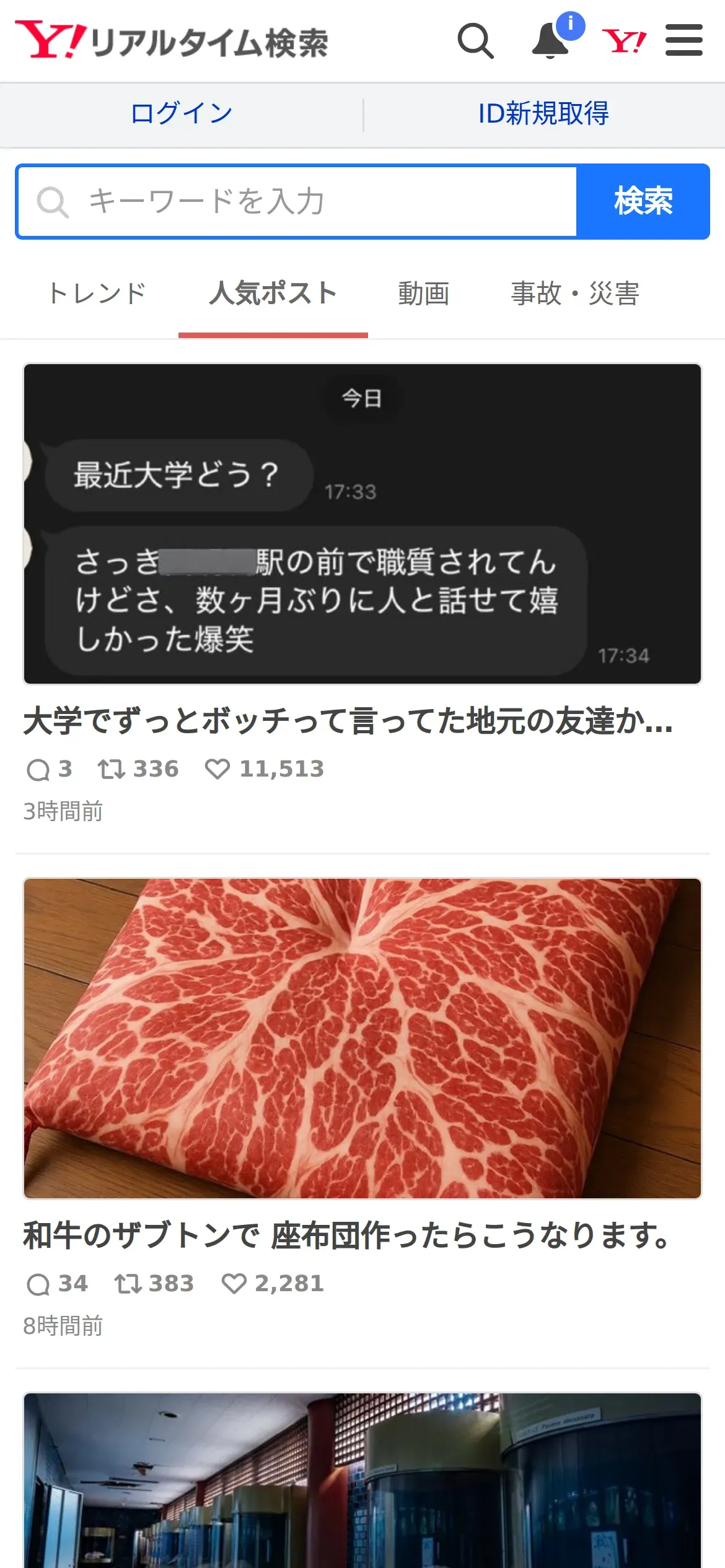Image resolution: width=725 pixels, height=1568 pixels.
Task: Select the 人気ポスト tab
Action: pyautogui.click(x=273, y=294)
